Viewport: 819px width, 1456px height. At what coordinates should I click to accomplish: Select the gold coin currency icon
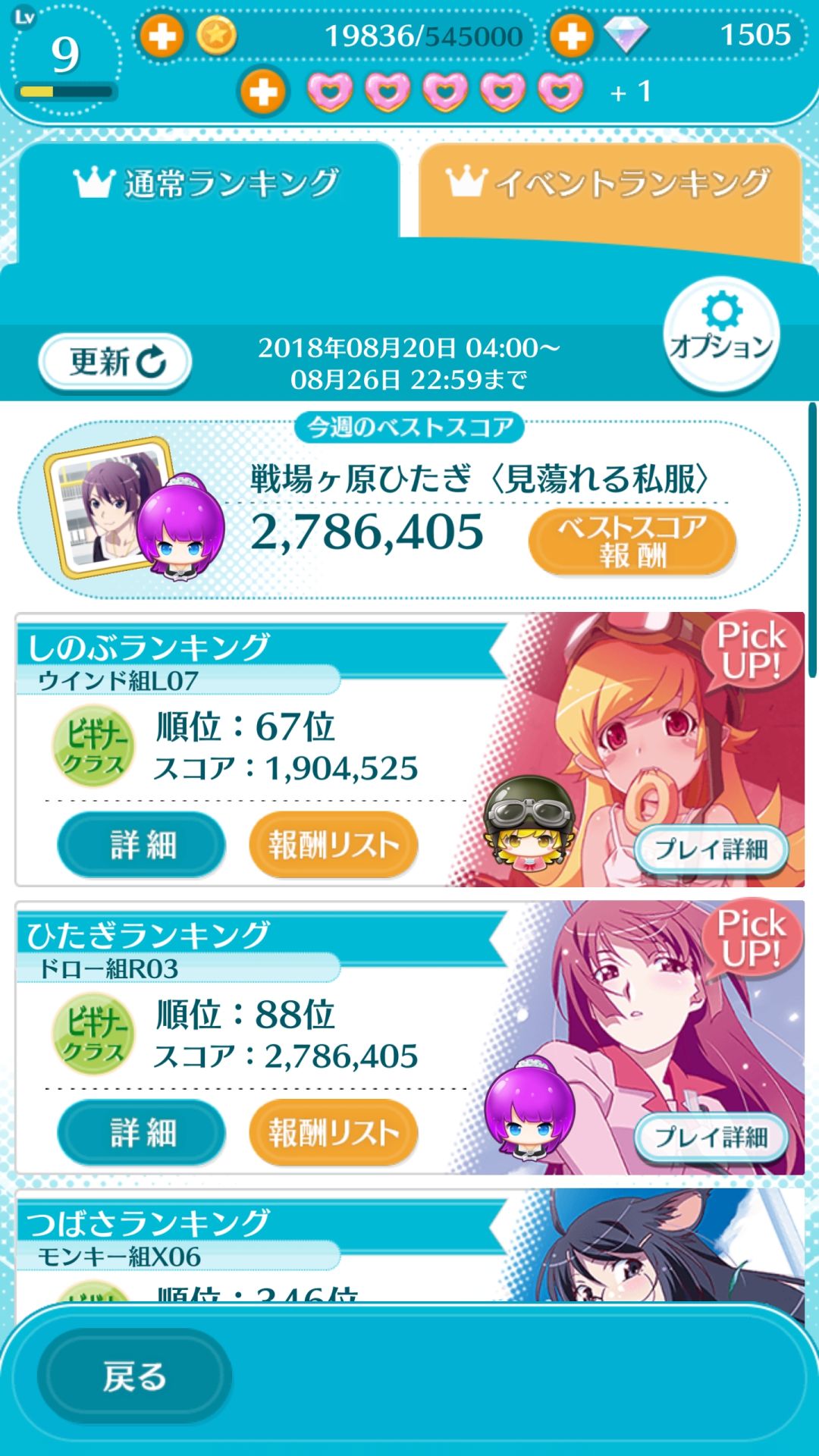pos(218,35)
